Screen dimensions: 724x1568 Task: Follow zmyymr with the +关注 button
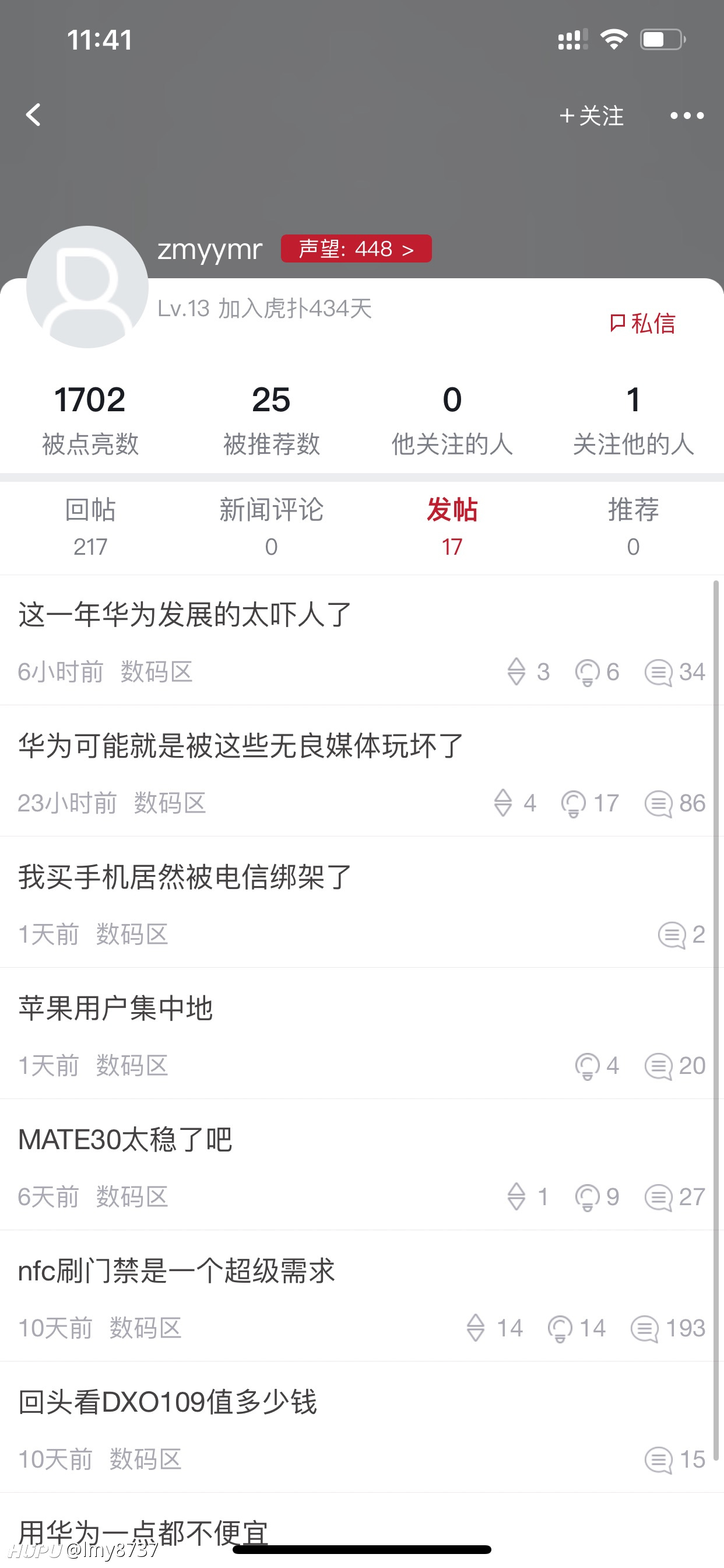point(591,116)
